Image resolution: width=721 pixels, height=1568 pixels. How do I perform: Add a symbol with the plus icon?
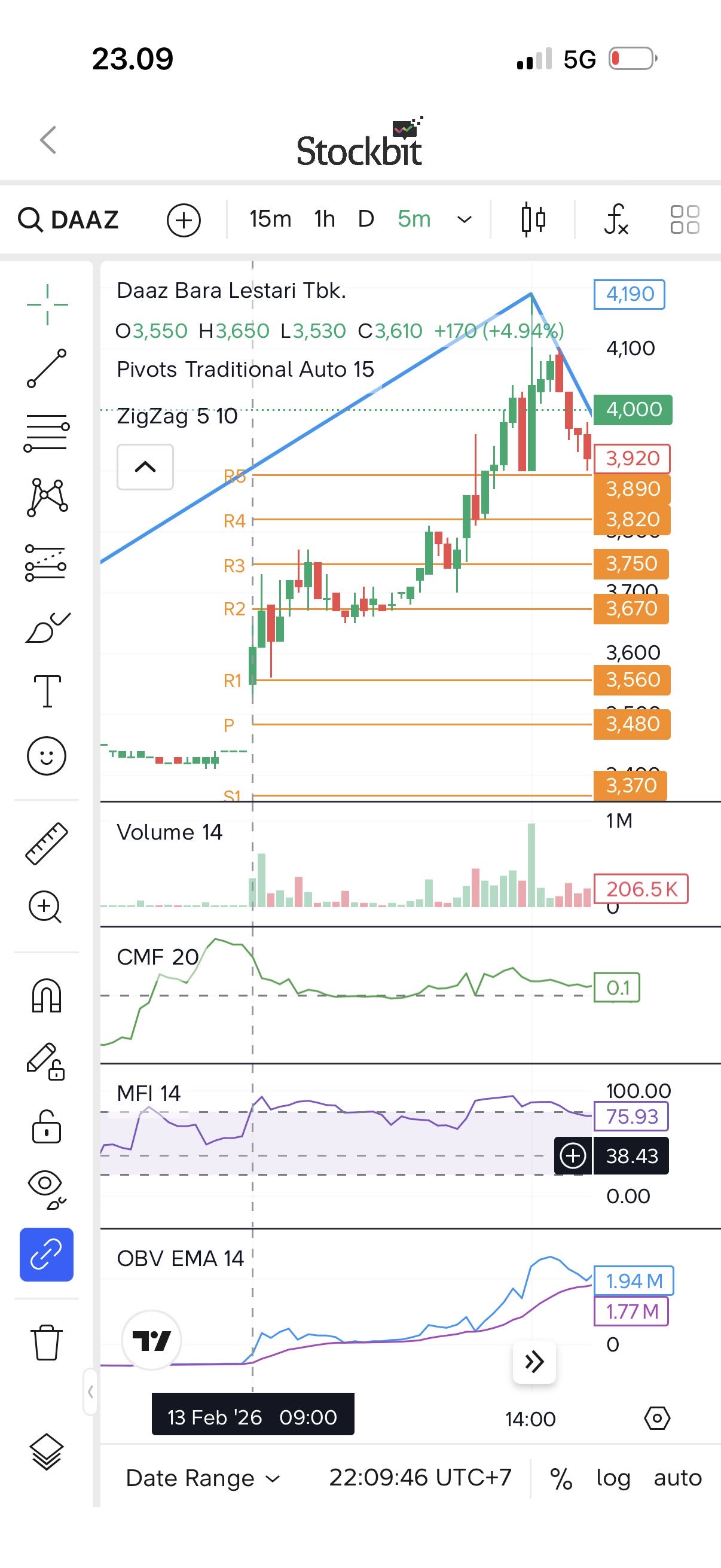coord(184,219)
